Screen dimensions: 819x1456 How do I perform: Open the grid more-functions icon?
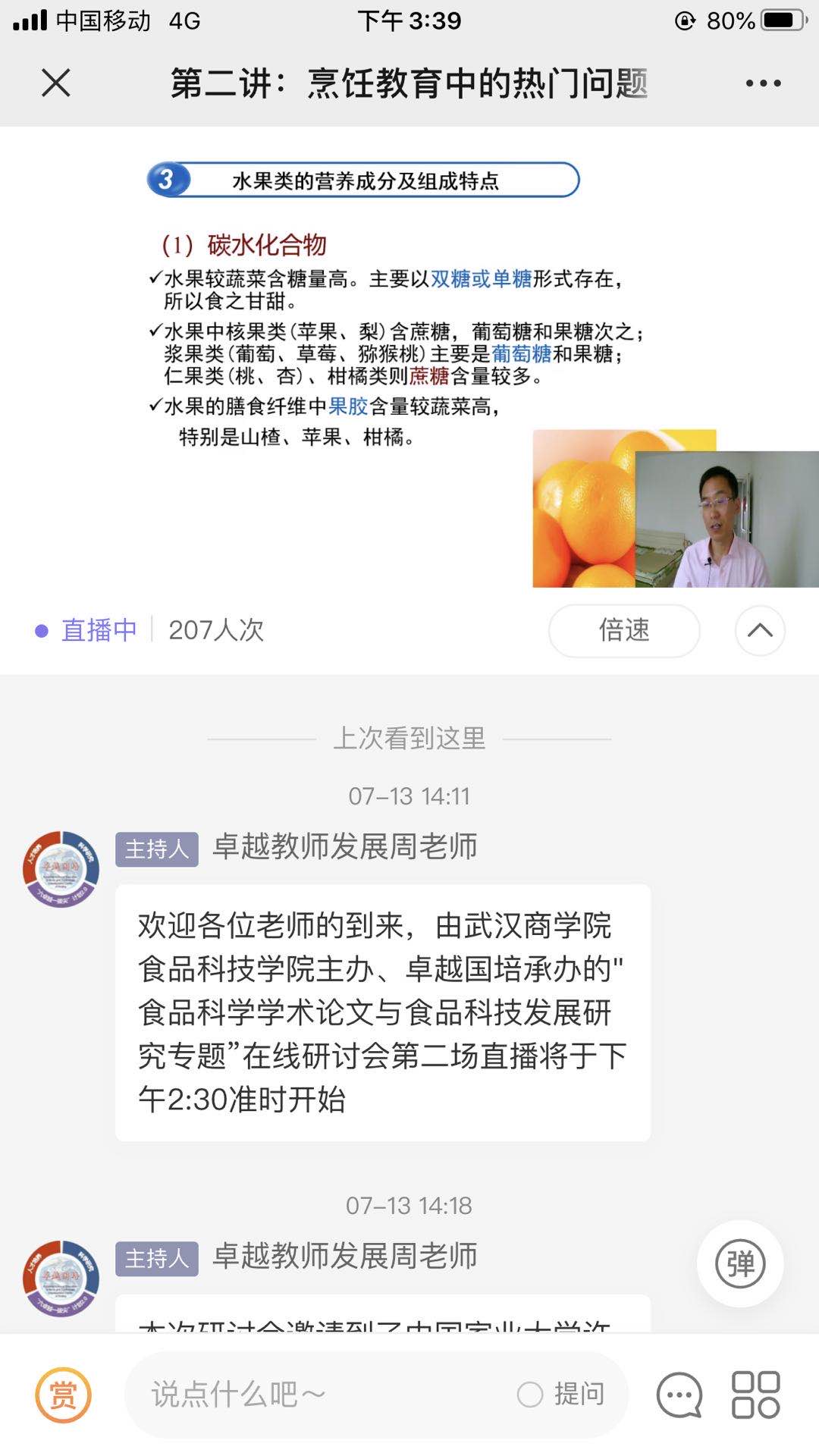755,1395
